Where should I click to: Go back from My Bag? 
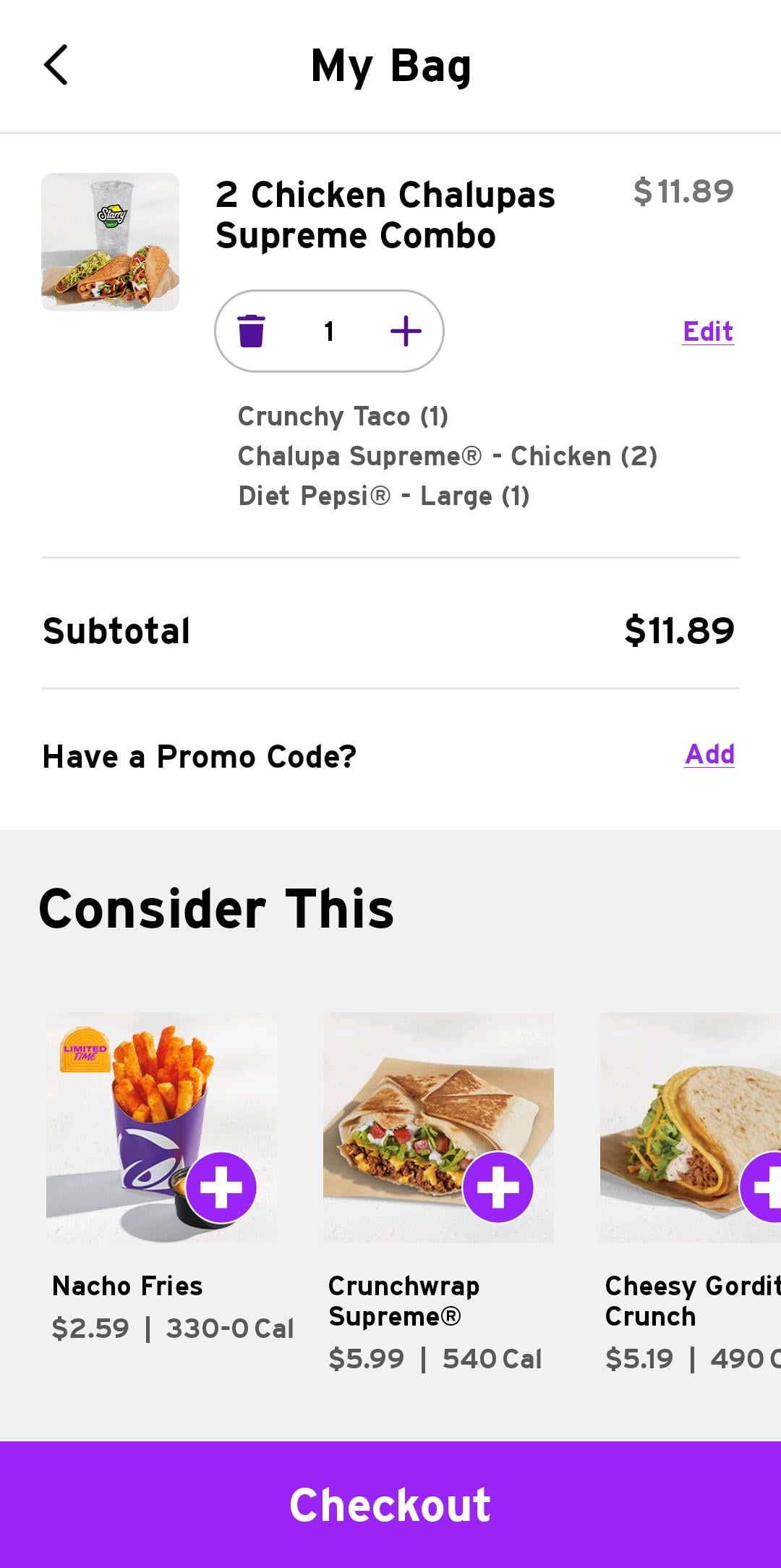(56, 65)
